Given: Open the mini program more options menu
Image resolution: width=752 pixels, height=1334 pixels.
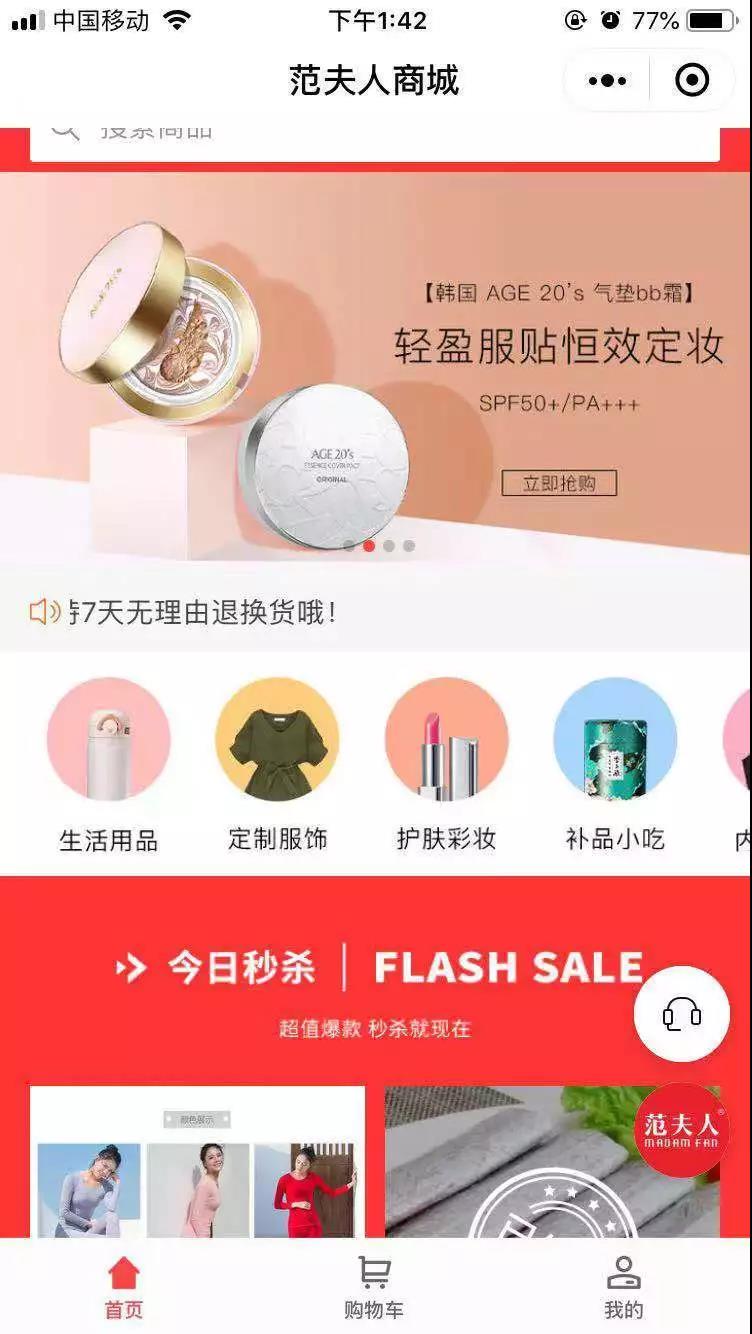Looking at the screenshot, I should tap(607, 81).
